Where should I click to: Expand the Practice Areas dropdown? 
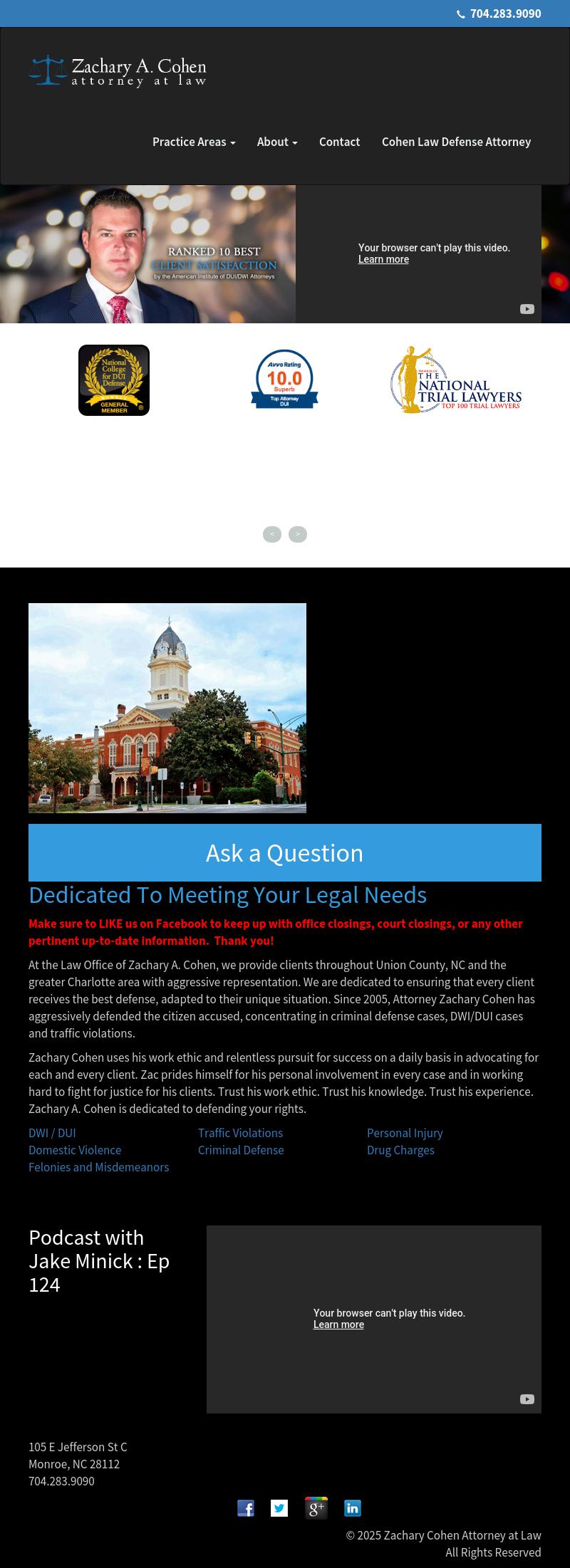tap(193, 142)
